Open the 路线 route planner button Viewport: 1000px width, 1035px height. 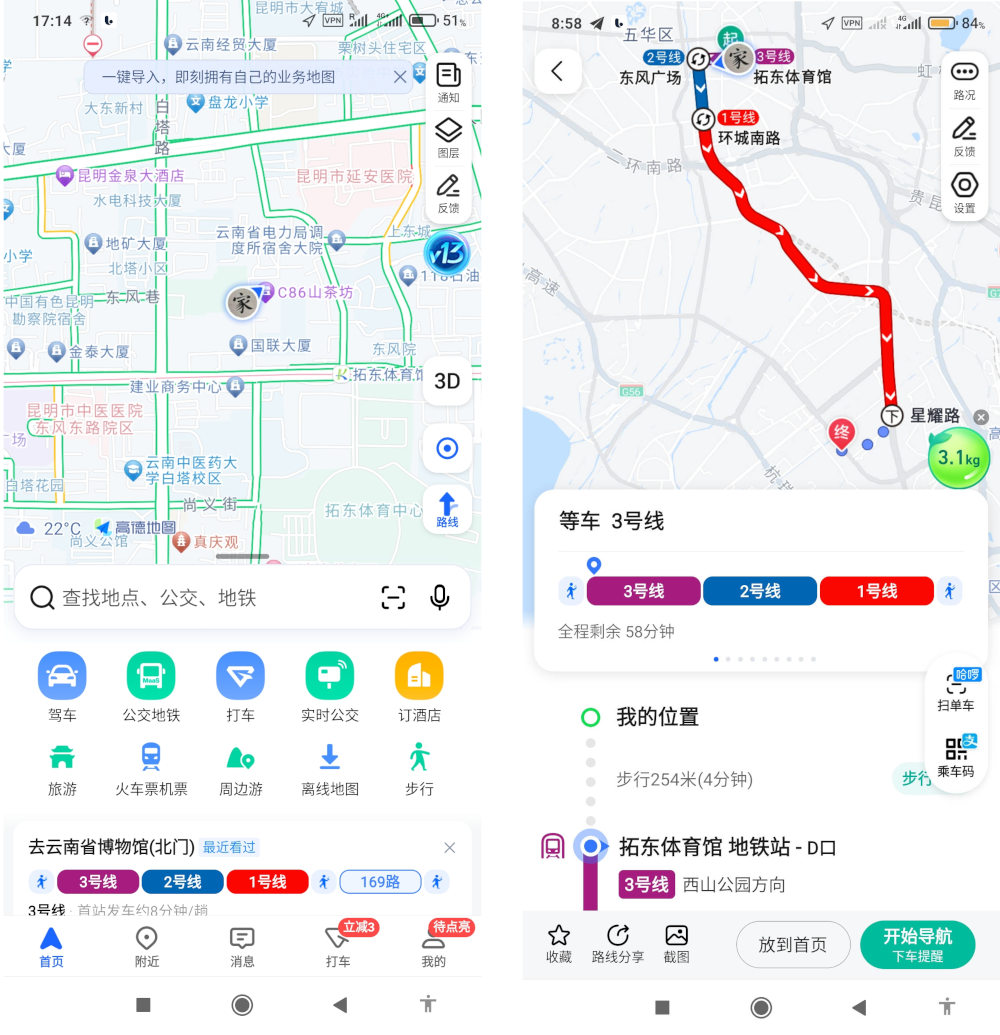tap(447, 510)
